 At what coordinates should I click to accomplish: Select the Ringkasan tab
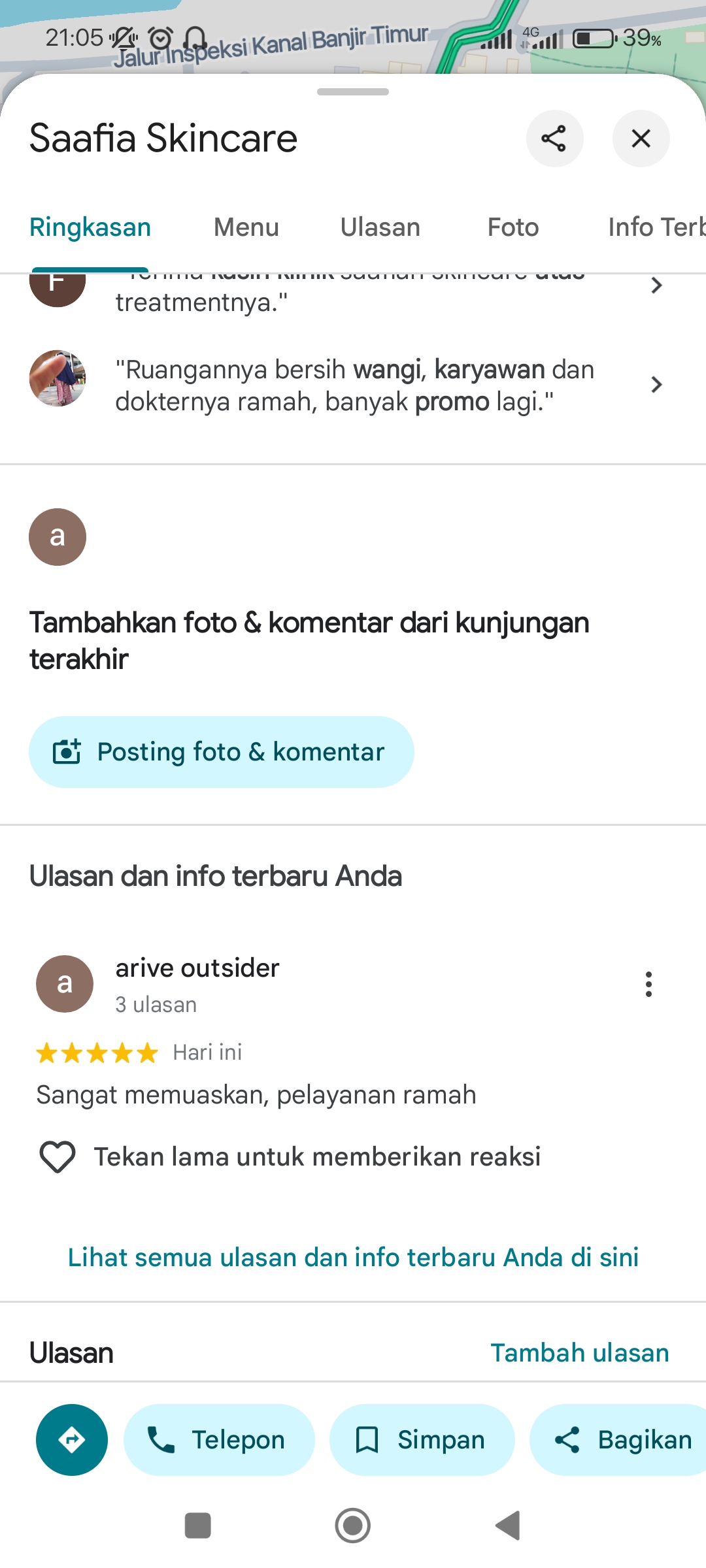click(90, 227)
